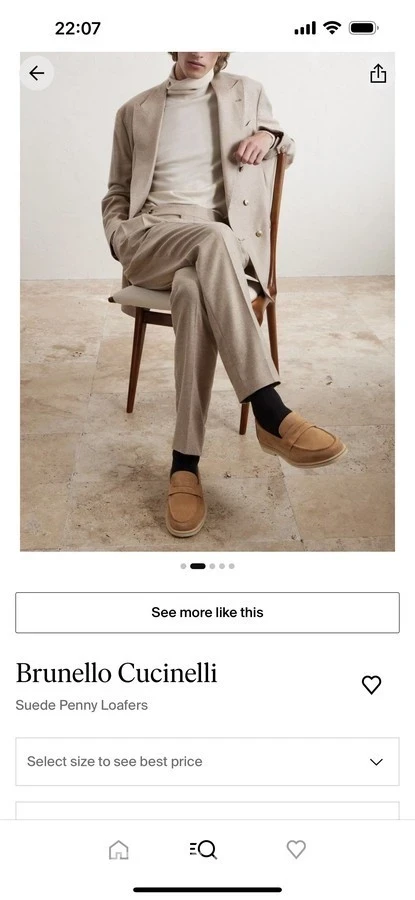Open the product photo

[207, 301]
